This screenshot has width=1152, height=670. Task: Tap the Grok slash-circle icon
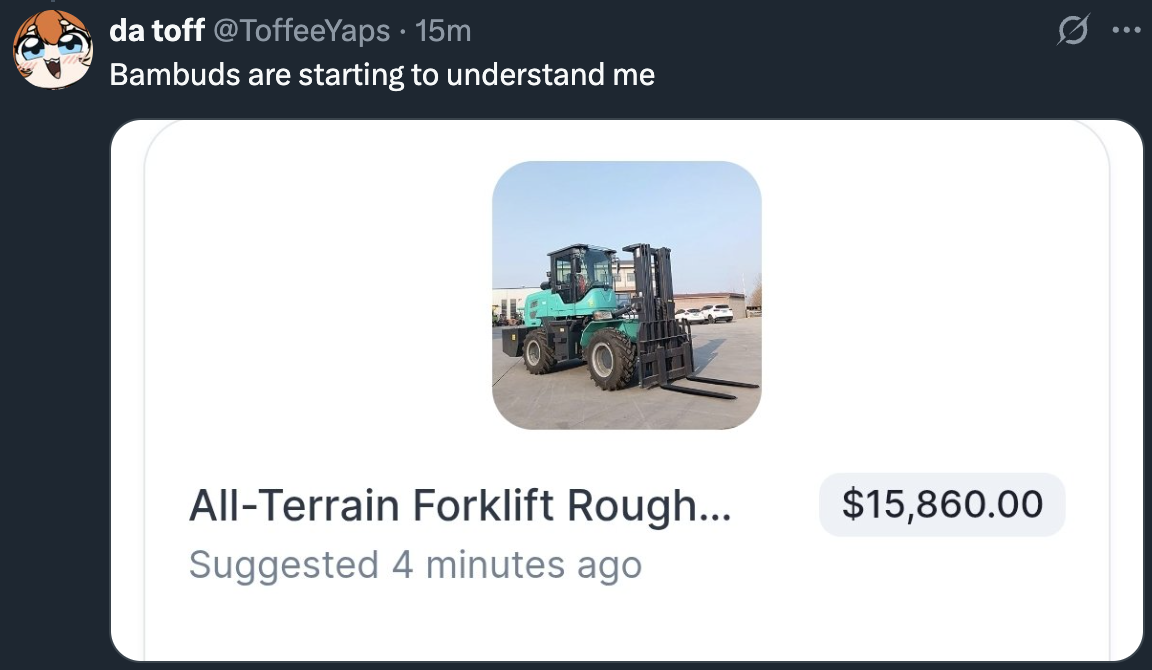click(x=1074, y=33)
